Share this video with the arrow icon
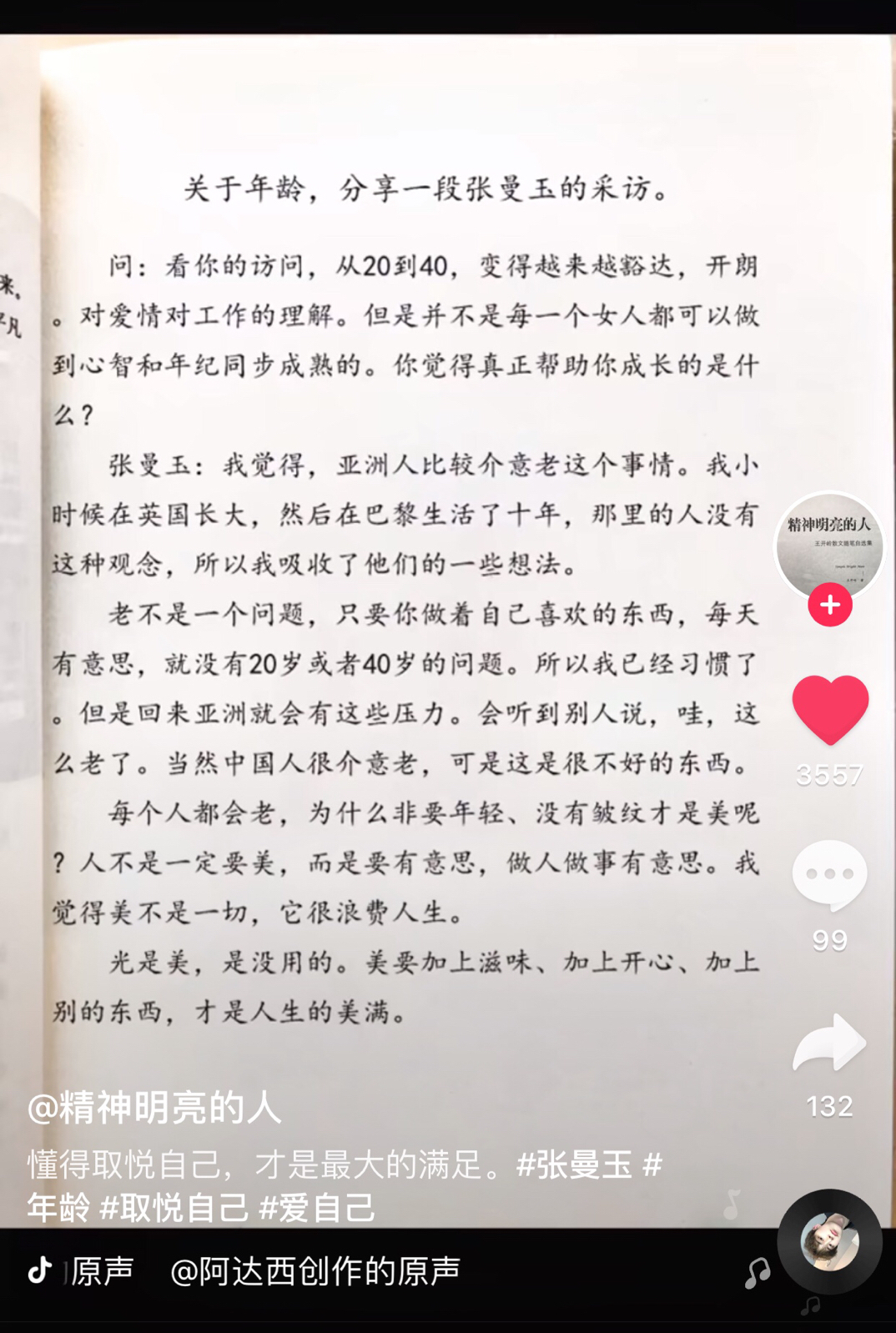 pyautogui.click(x=829, y=1043)
